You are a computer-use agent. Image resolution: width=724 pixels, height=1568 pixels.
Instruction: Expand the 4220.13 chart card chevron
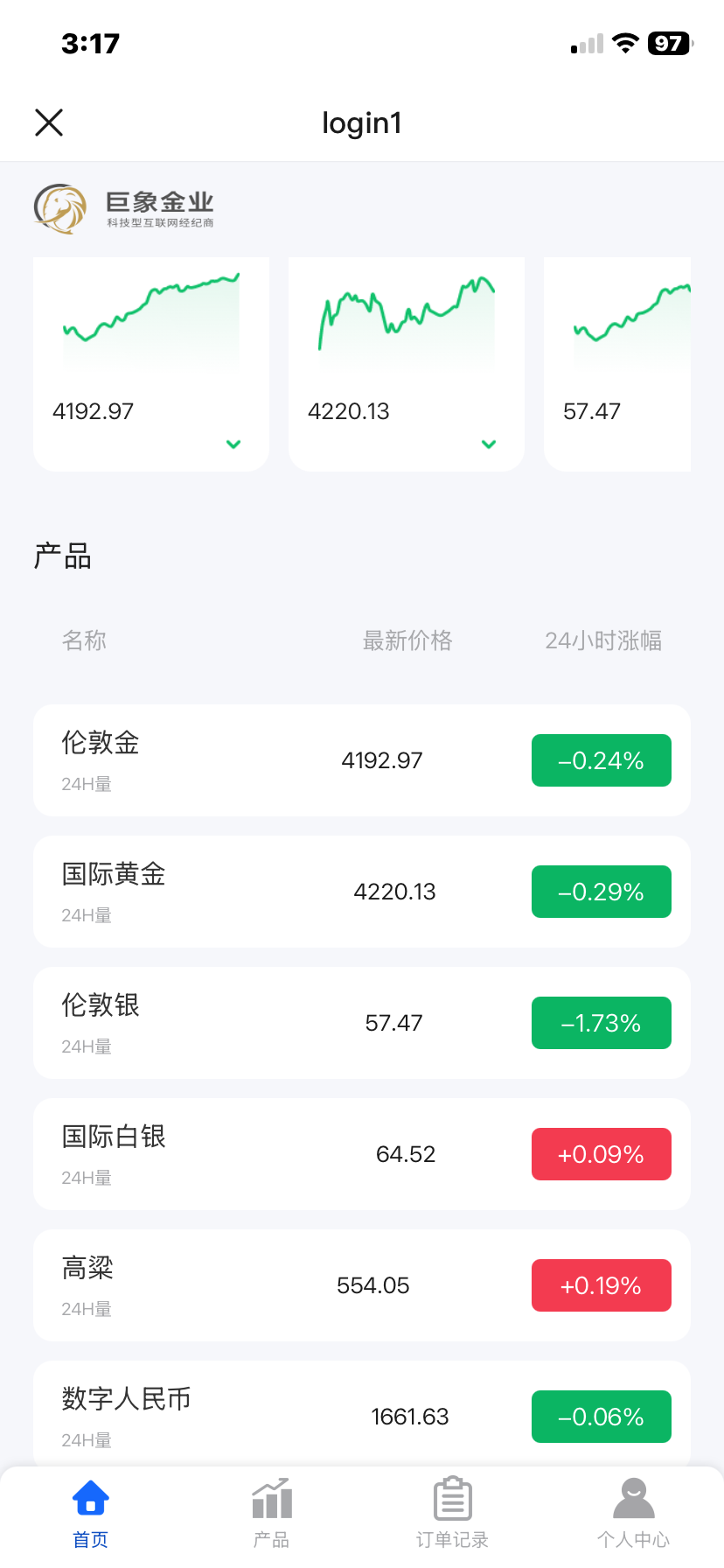[488, 444]
